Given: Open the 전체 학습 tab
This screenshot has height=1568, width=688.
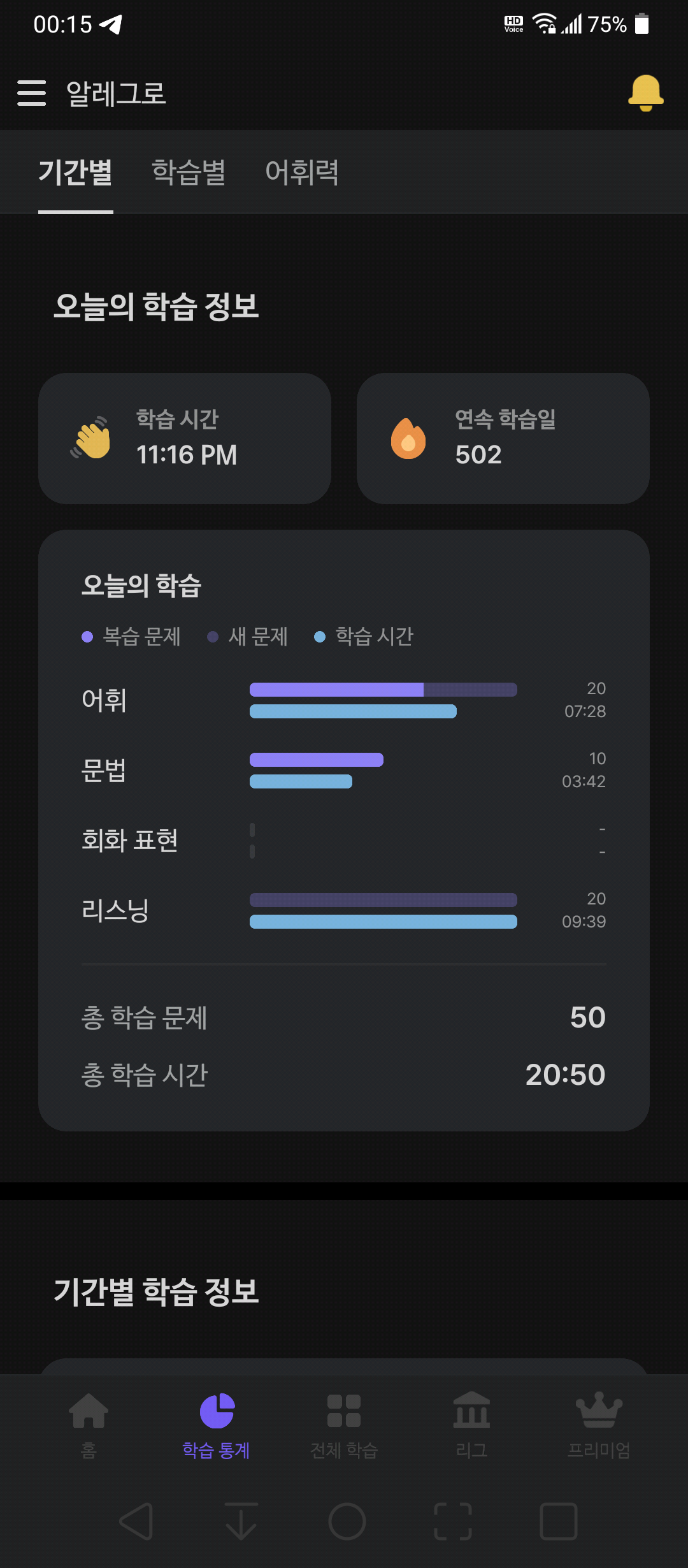Looking at the screenshot, I should point(344,1426).
